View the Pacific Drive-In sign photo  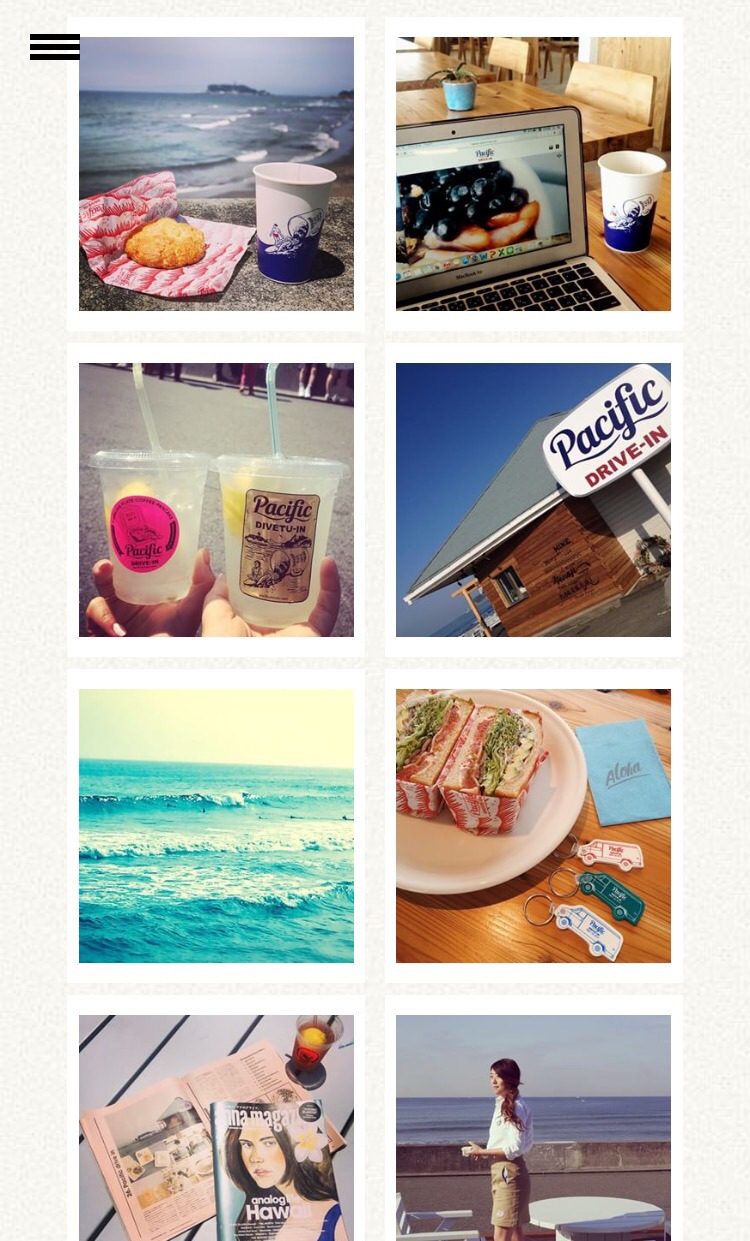(x=533, y=500)
